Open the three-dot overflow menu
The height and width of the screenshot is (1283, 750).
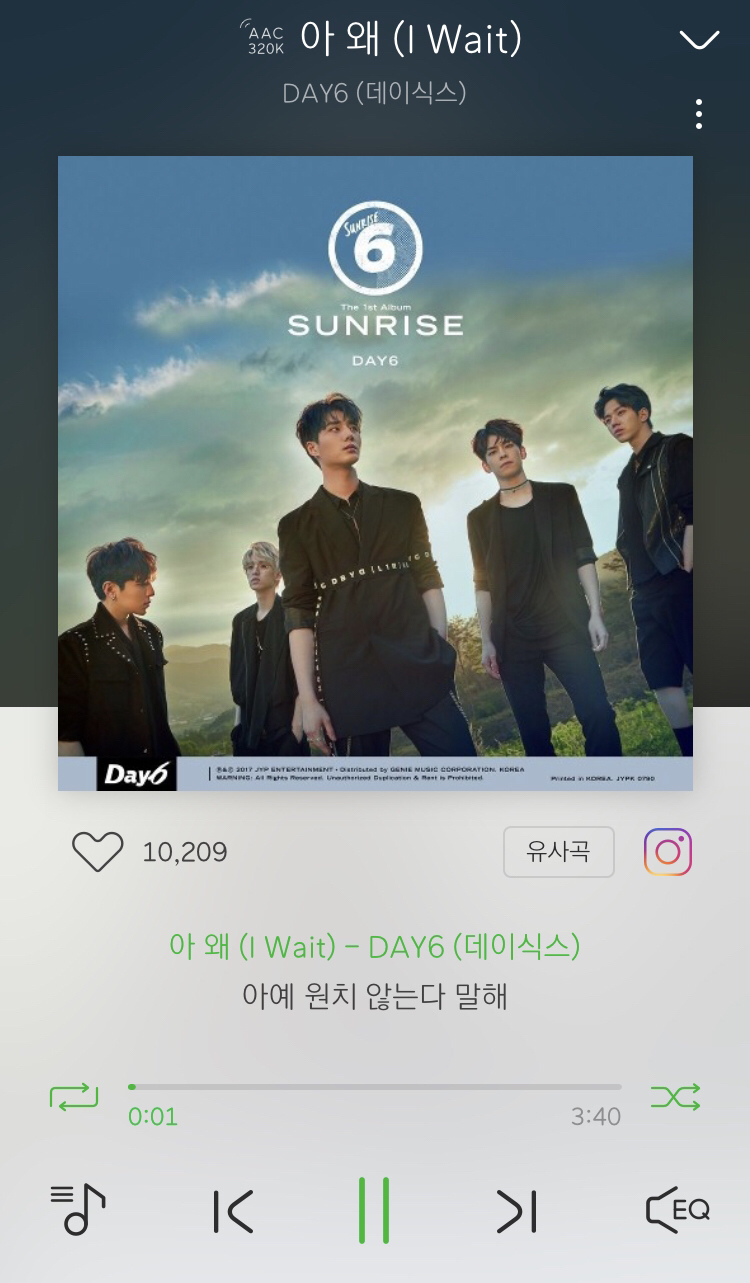tap(699, 114)
